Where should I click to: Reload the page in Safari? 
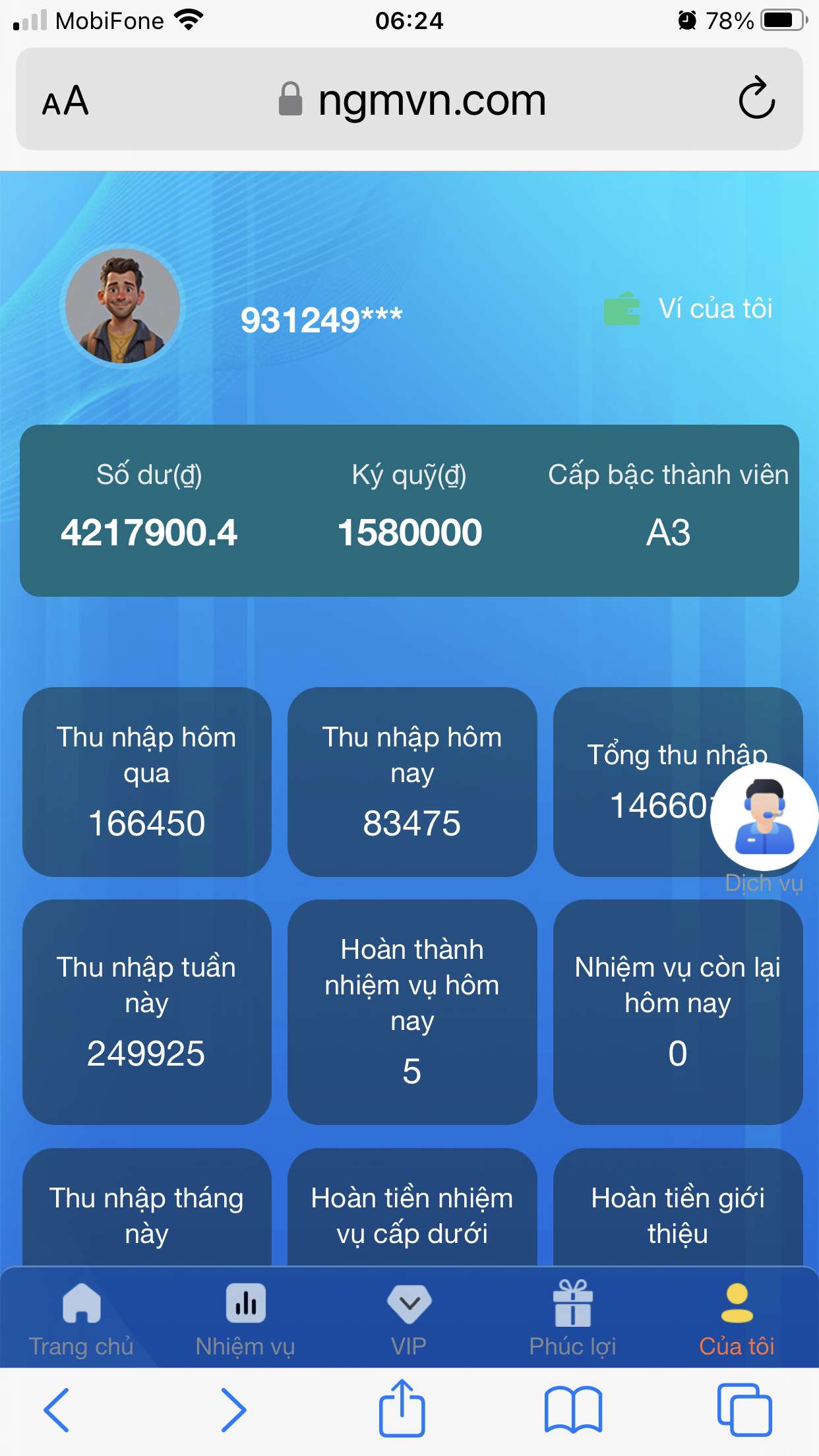(756, 99)
